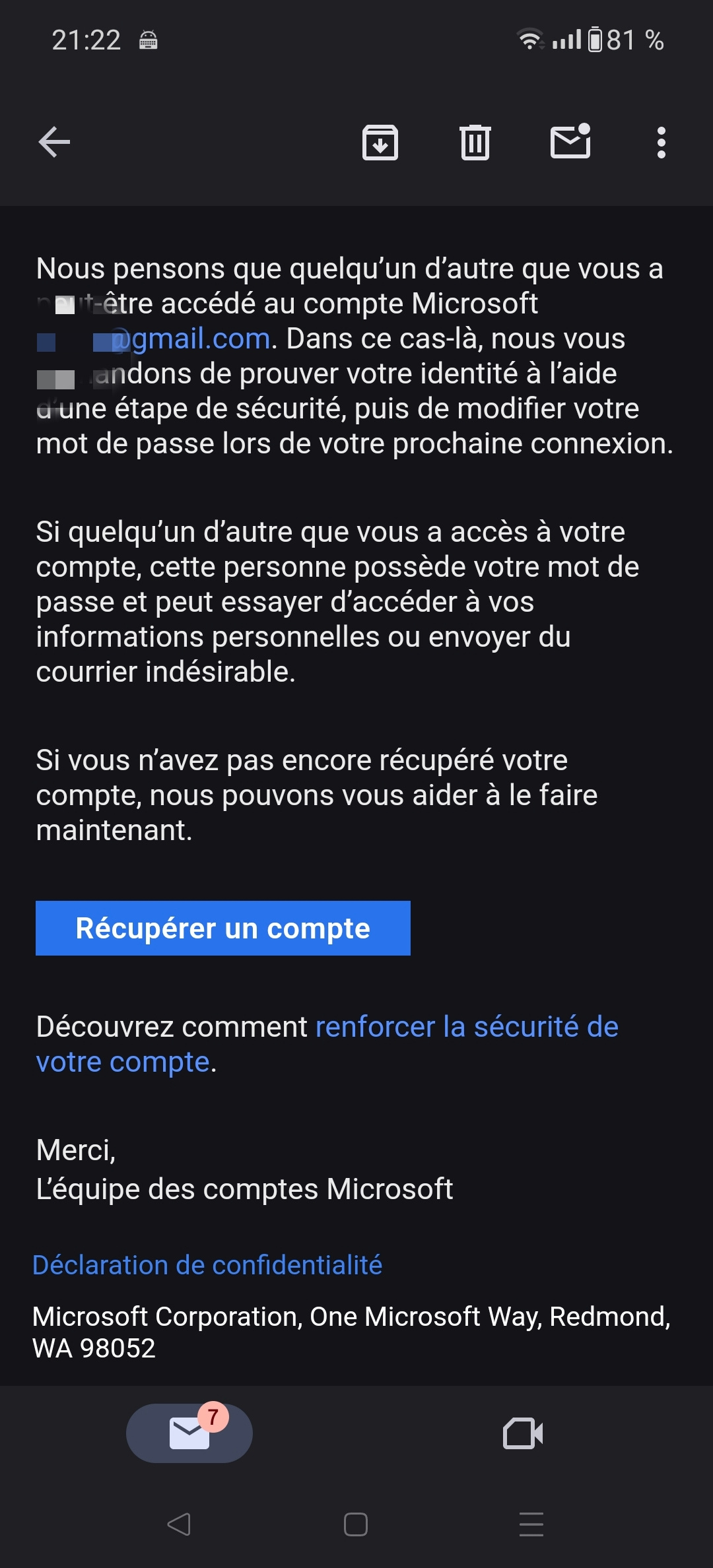Open the system recent apps view
Viewport: 713px width, 1568px height.
[531, 1524]
